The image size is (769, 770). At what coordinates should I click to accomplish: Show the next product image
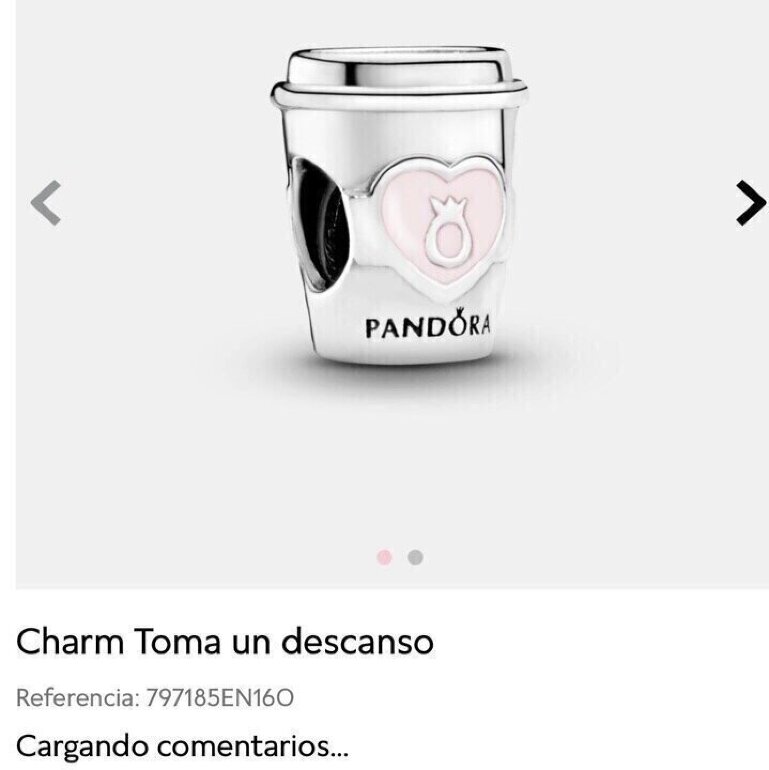click(x=751, y=203)
